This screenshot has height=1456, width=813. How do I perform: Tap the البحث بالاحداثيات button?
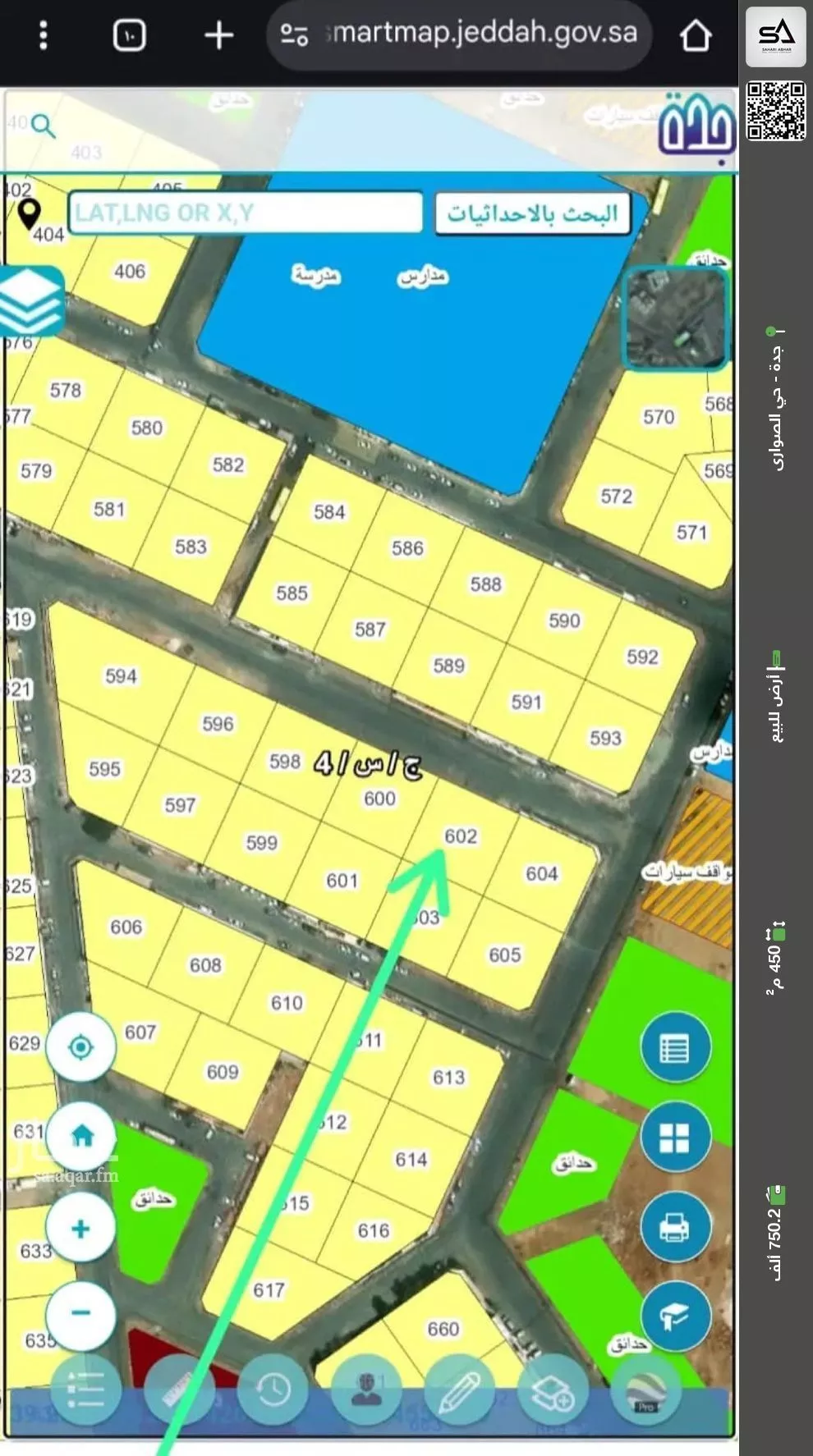[x=532, y=213]
